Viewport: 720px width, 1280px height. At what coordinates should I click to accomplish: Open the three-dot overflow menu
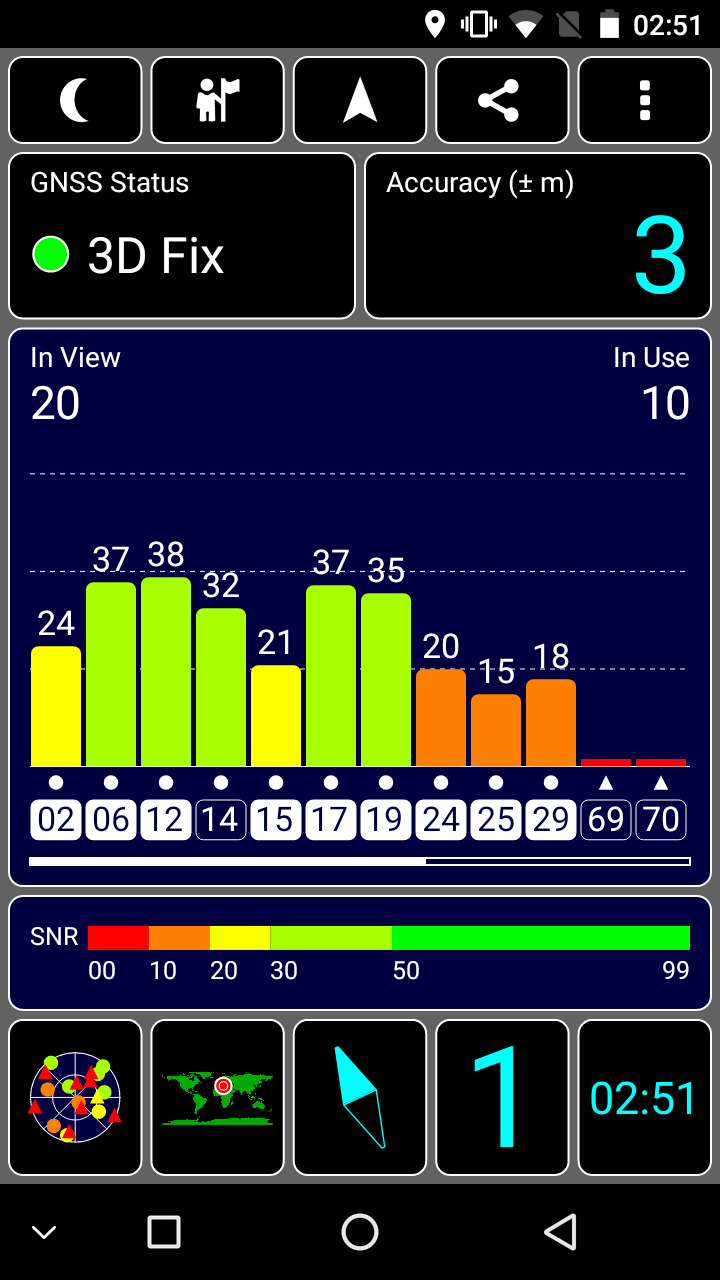644,100
